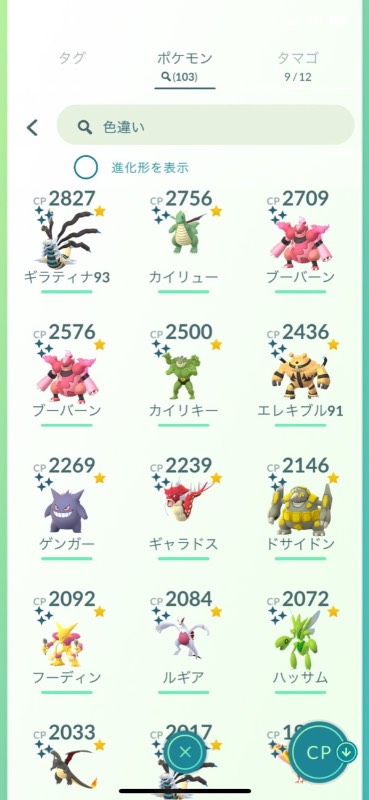The image size is (369, 800).
Task: Switch to the タマゴ tab
Action: pos(298,66)
